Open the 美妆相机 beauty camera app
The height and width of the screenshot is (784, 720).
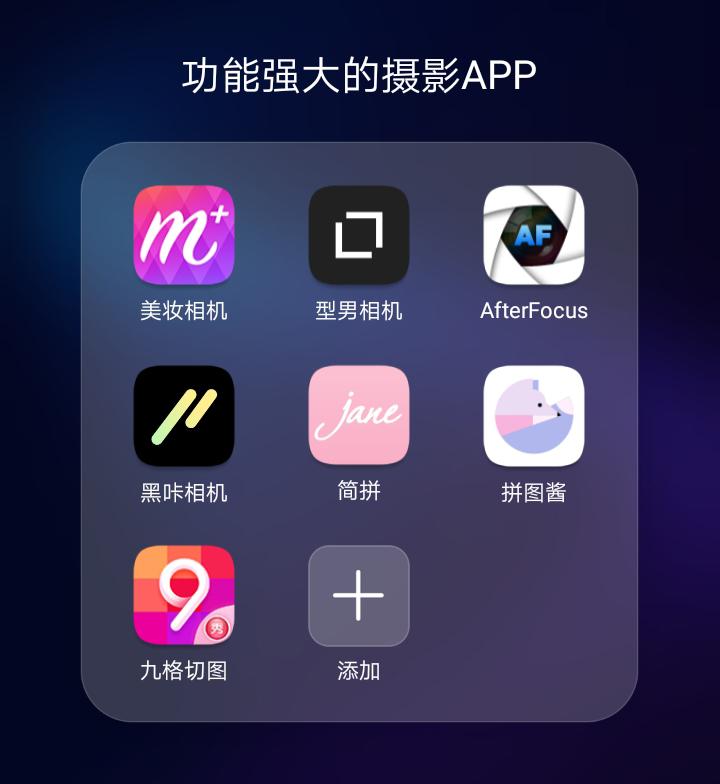tap(185, 235)
